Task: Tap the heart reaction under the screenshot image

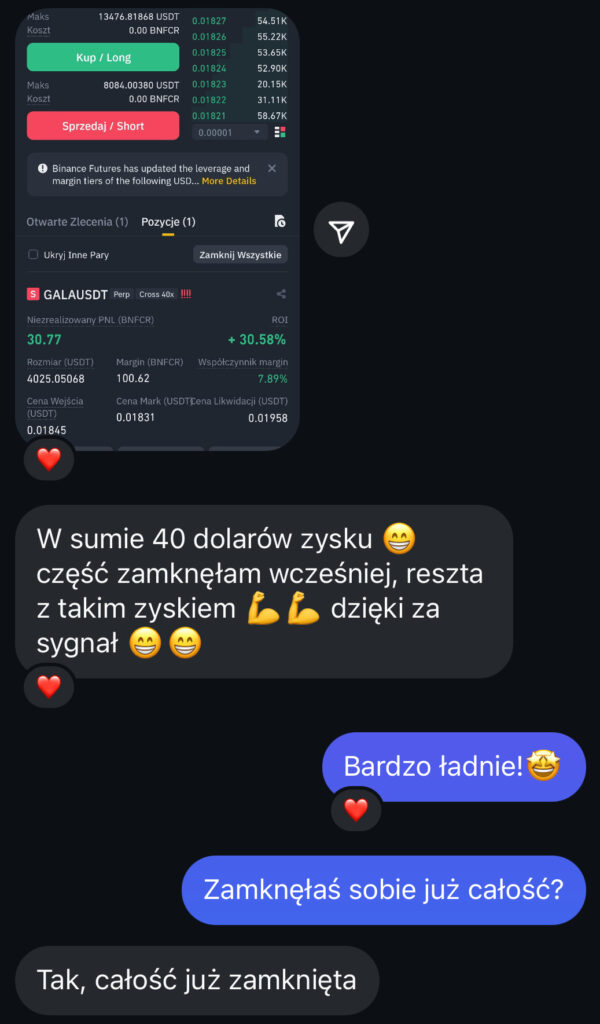Action: point(49,459)
